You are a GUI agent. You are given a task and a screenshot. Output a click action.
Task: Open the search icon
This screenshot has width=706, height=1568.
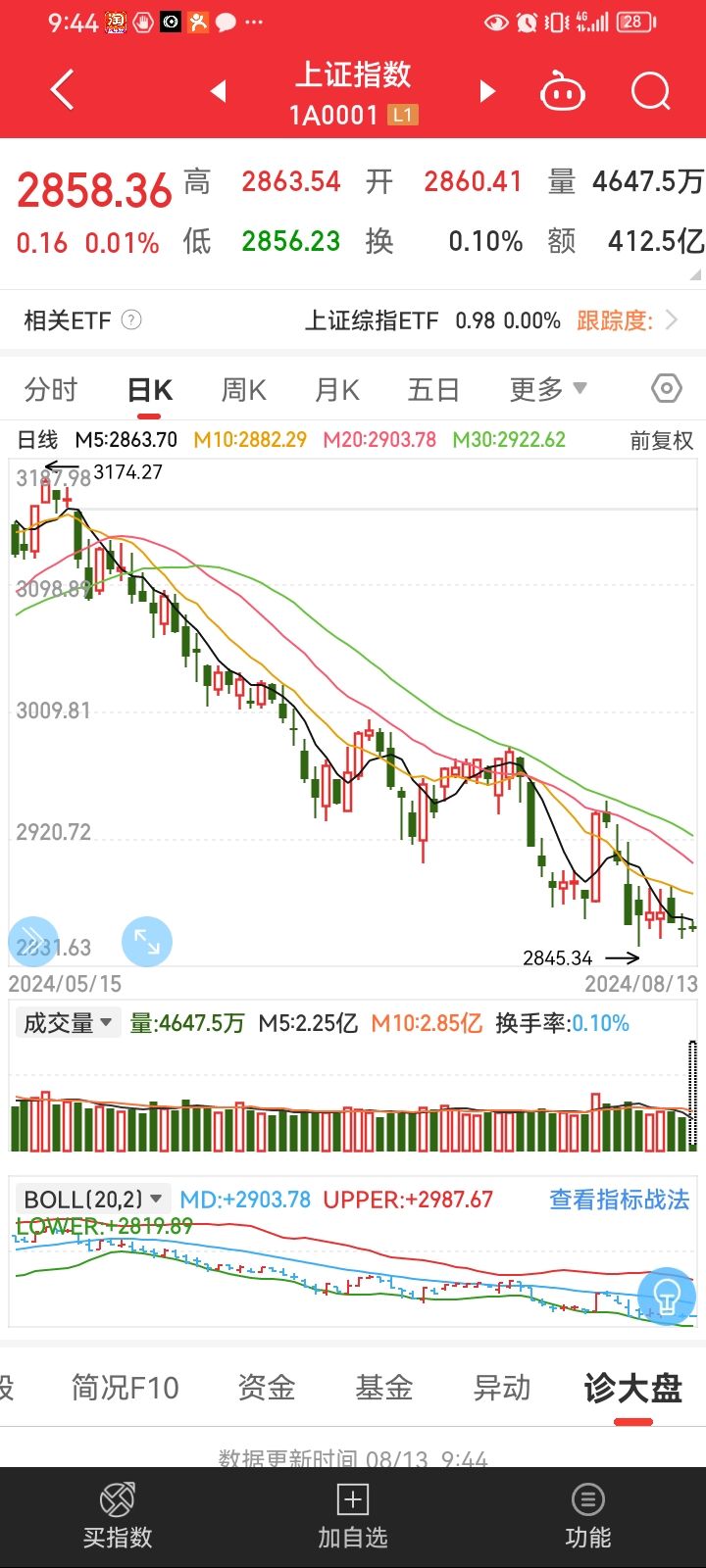650,90
